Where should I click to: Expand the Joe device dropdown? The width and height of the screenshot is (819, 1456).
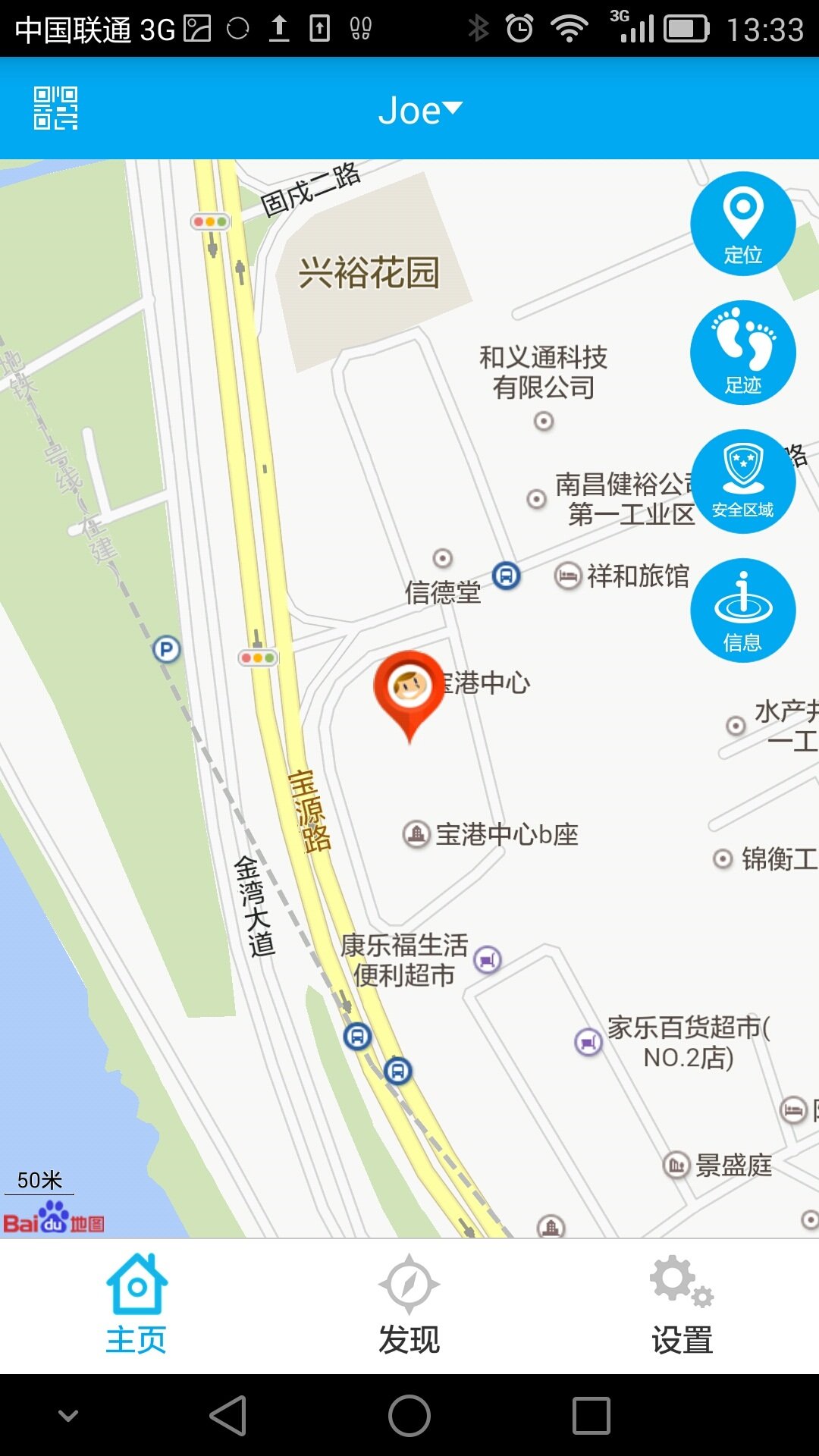[x=419, y=111]
